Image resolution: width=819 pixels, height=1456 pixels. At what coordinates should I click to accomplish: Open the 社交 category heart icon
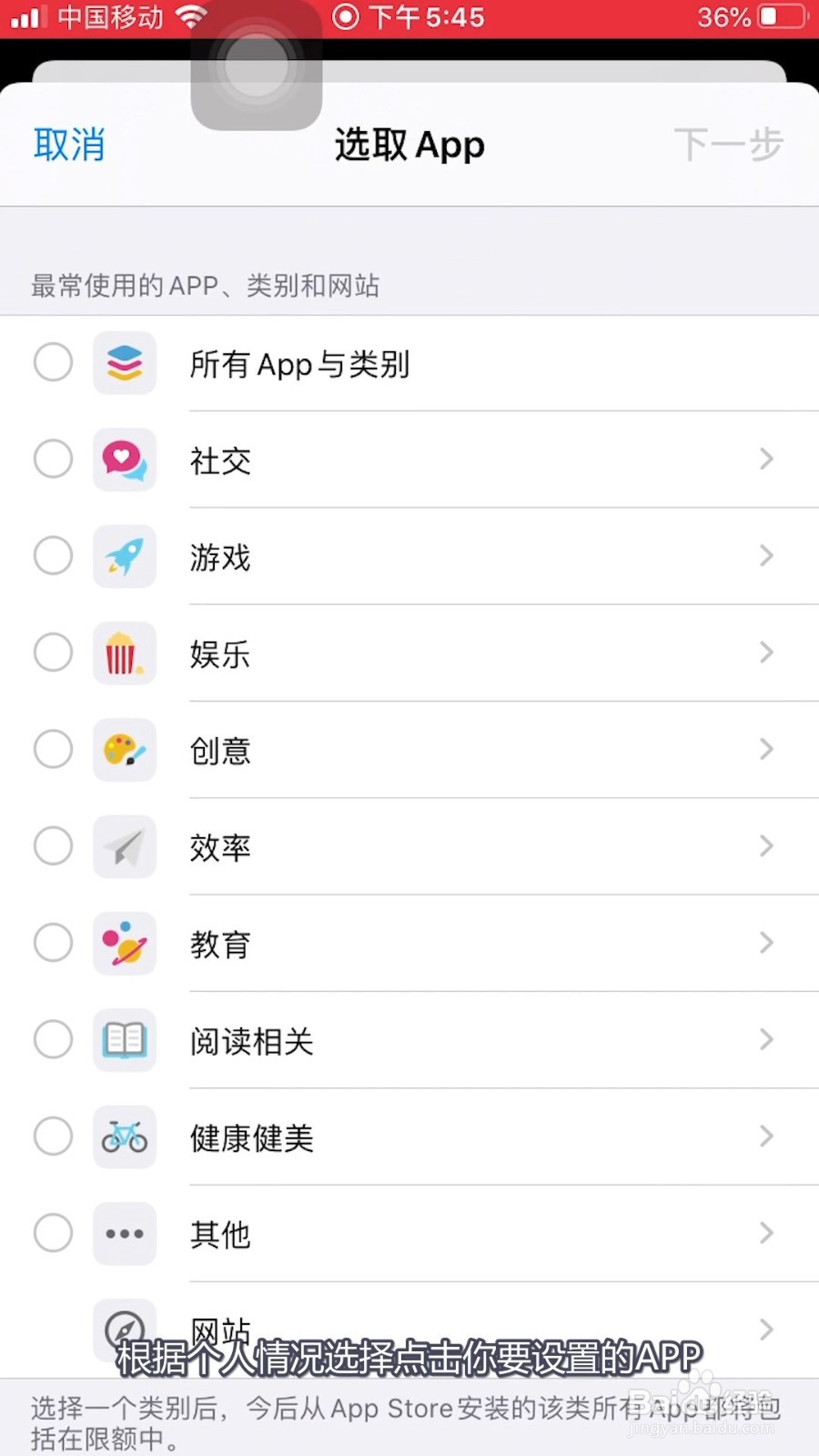[124, 460]
